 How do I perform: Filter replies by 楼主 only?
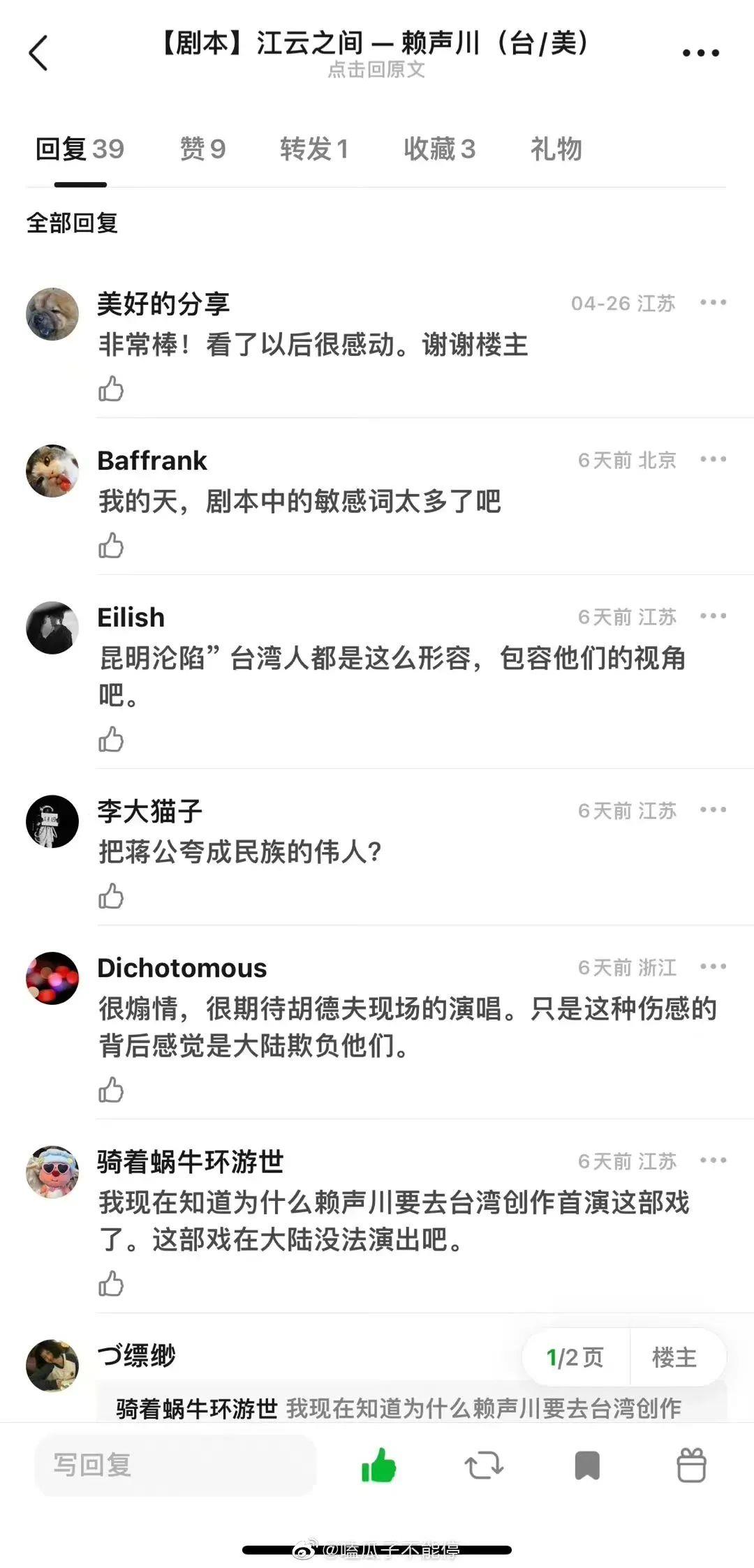674,1357
